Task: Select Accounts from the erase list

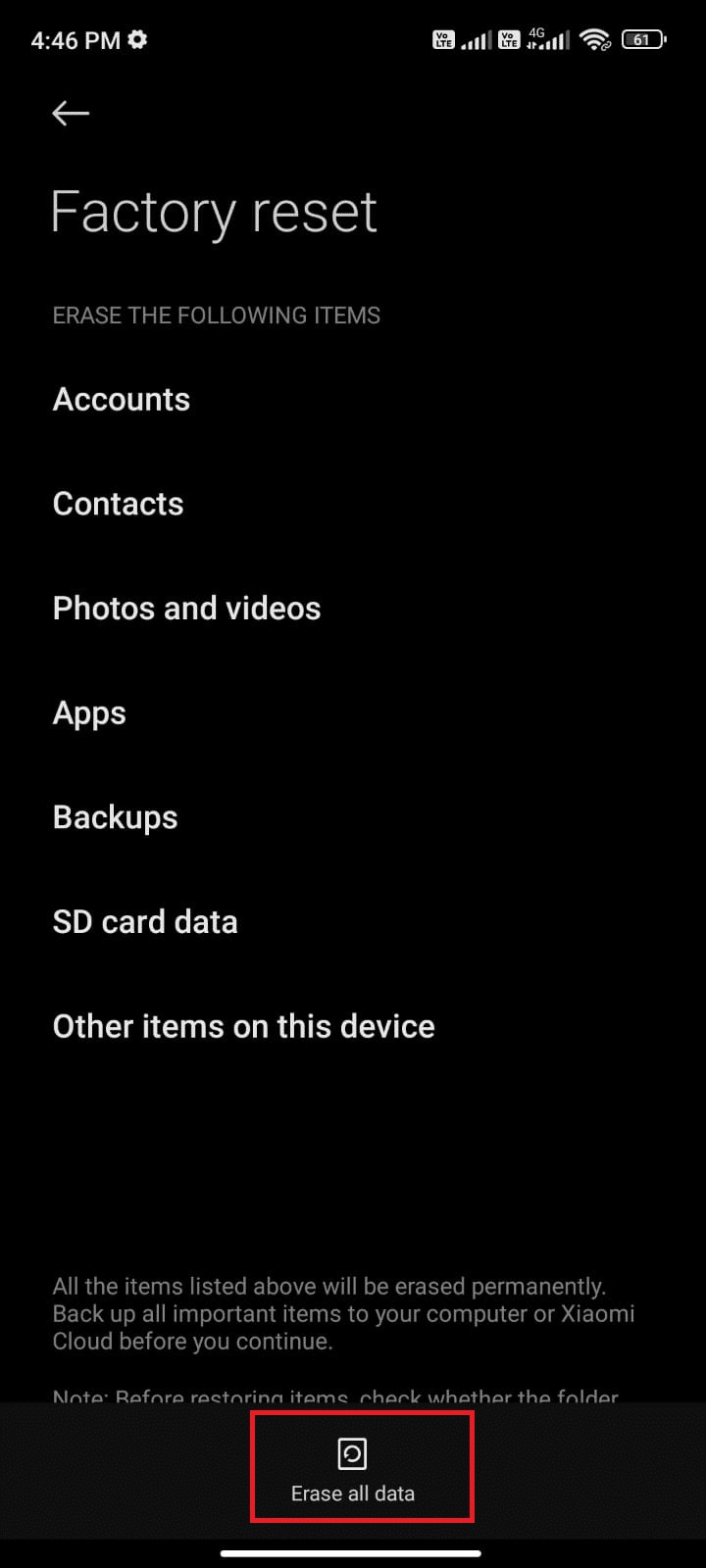Action: tap(121, 400)
